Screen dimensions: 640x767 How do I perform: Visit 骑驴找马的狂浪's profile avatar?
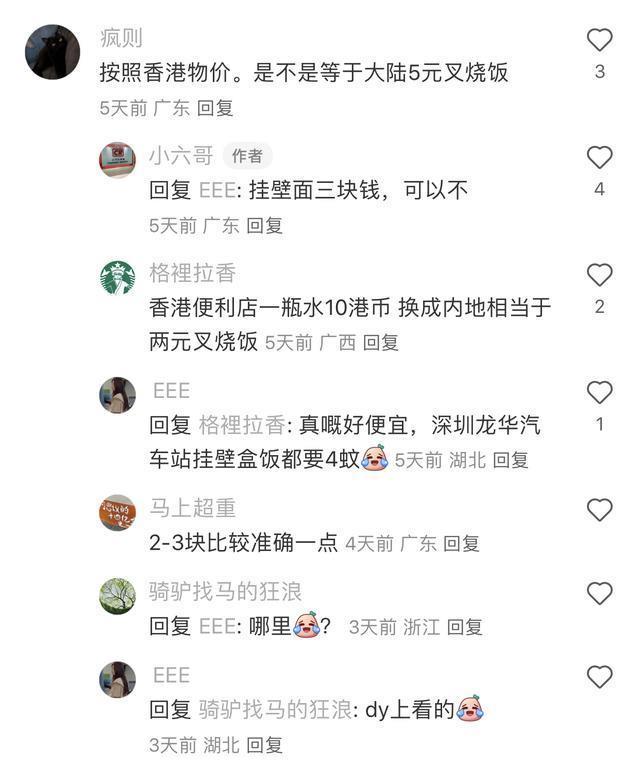point(117,596)
